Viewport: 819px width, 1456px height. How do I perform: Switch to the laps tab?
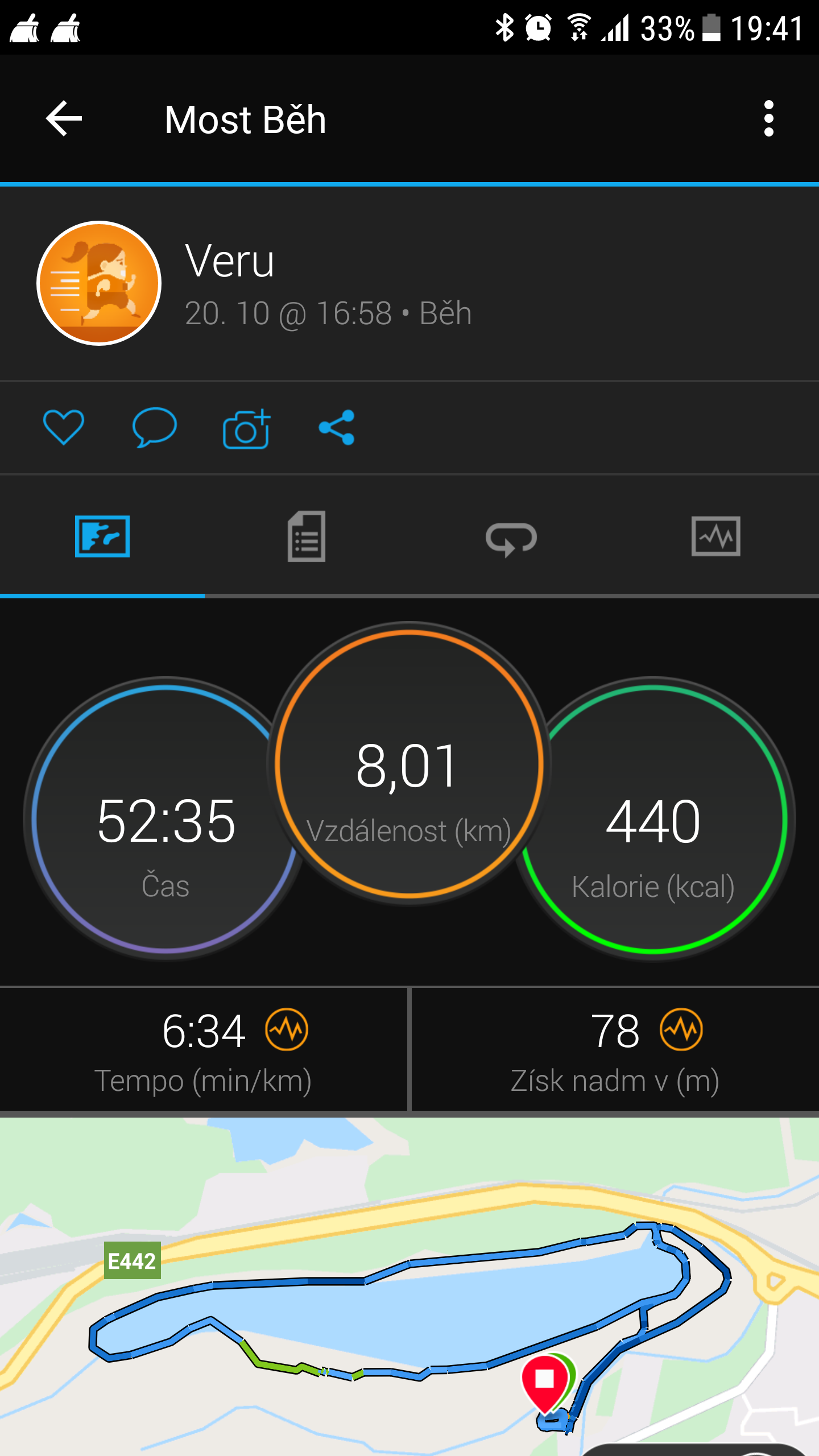(x=511, y=539)
